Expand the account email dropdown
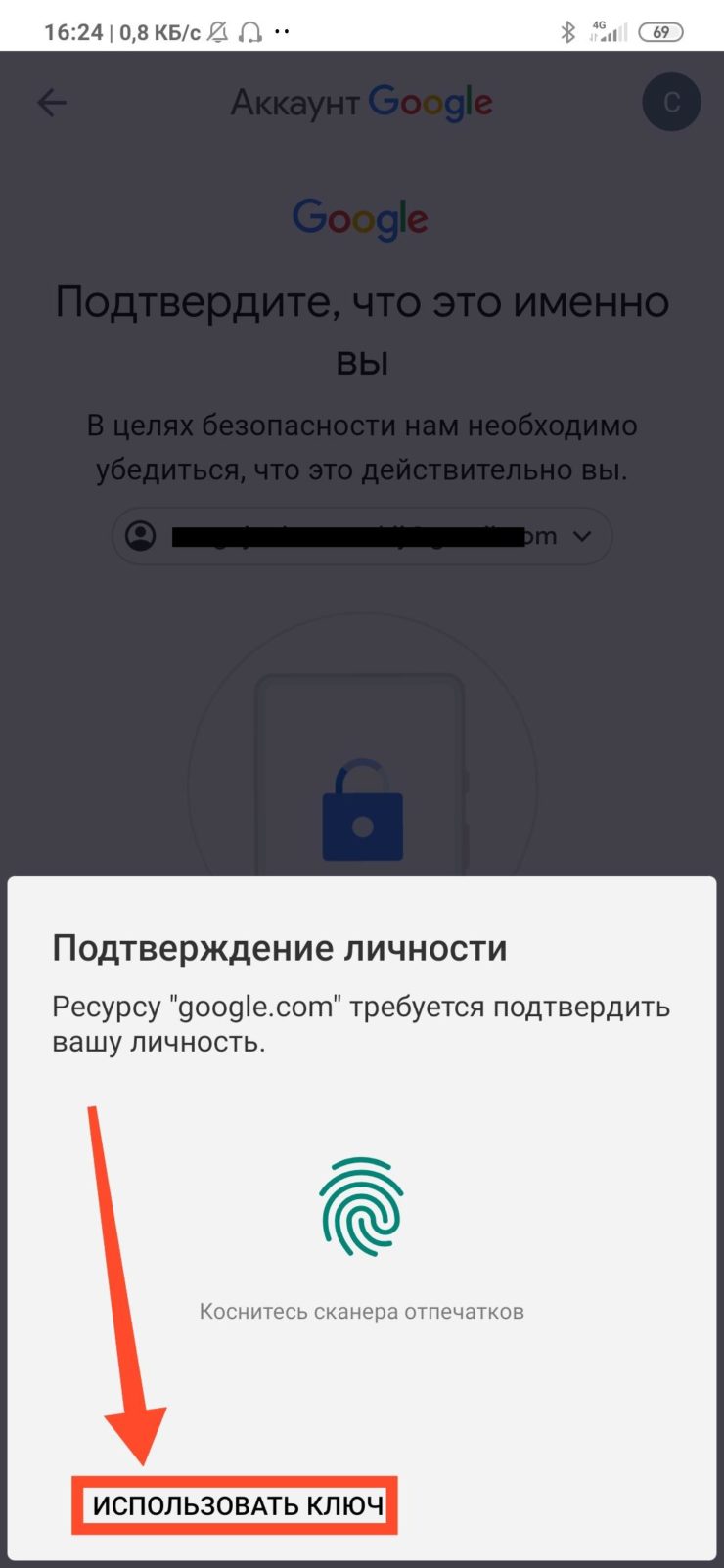The image size is (724, 1568). (362, 536)
